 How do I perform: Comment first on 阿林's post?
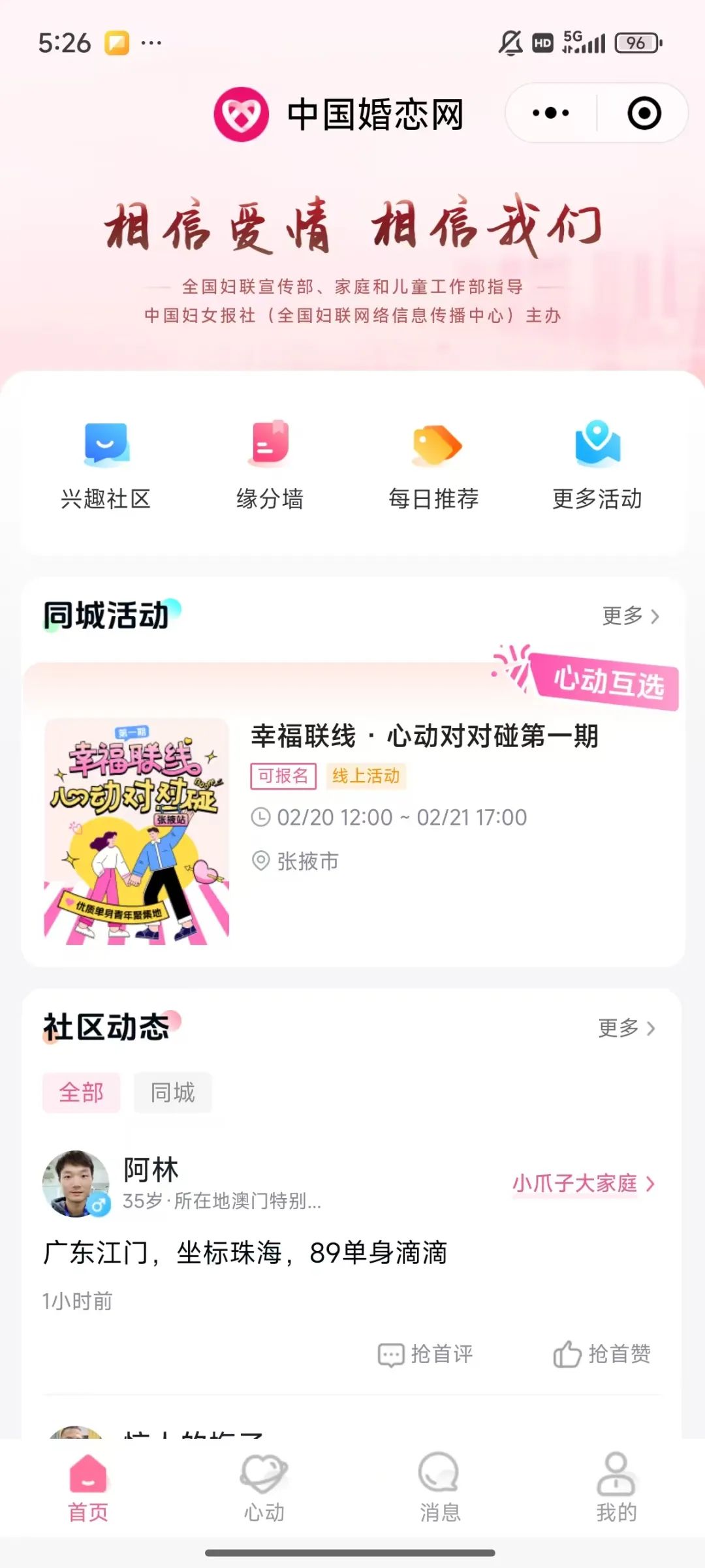426,1354
